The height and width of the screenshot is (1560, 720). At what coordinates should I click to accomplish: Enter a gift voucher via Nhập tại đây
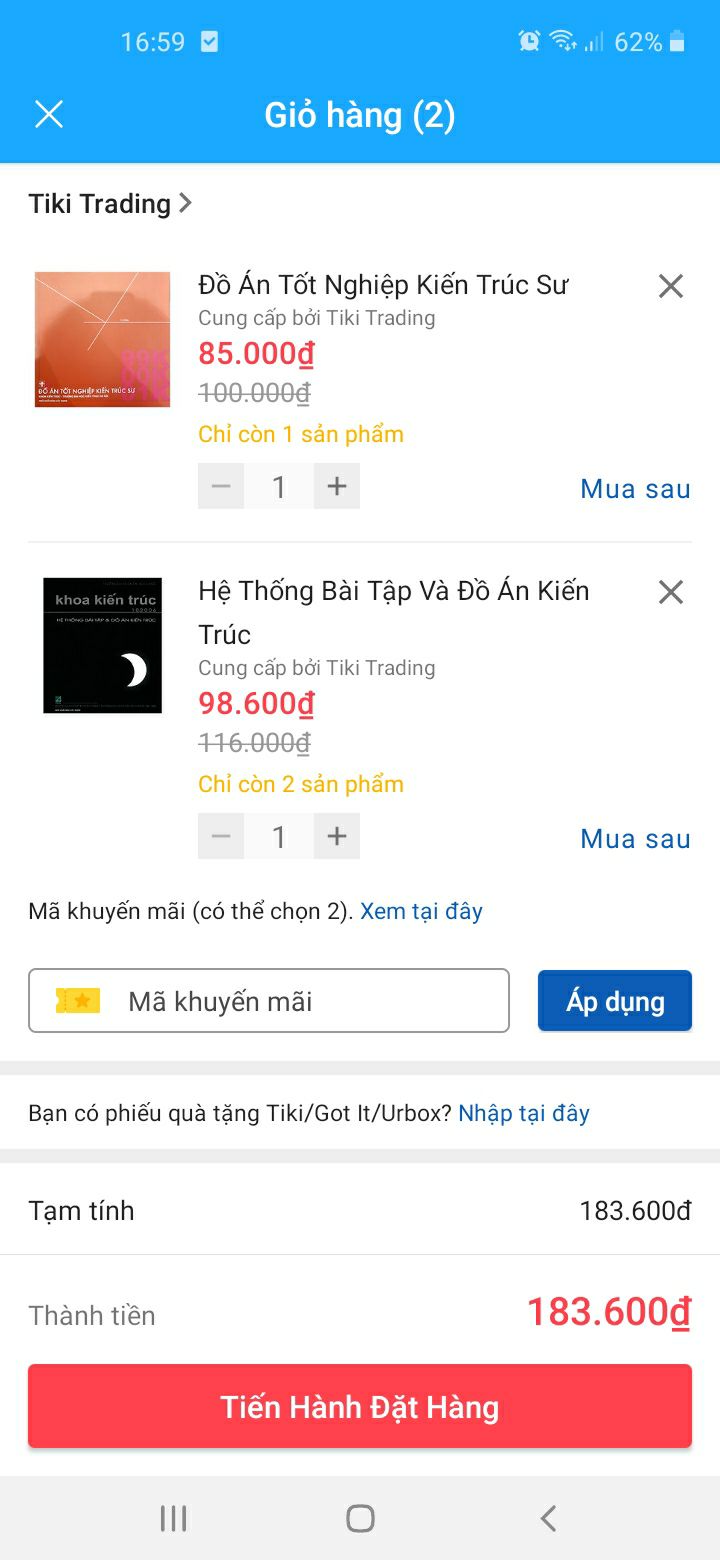[x=524, y=1114]
